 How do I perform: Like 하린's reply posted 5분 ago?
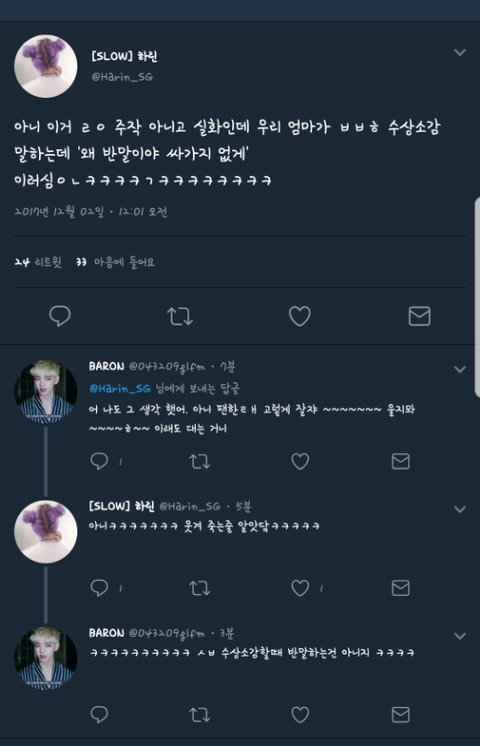[x=300, y=588]
